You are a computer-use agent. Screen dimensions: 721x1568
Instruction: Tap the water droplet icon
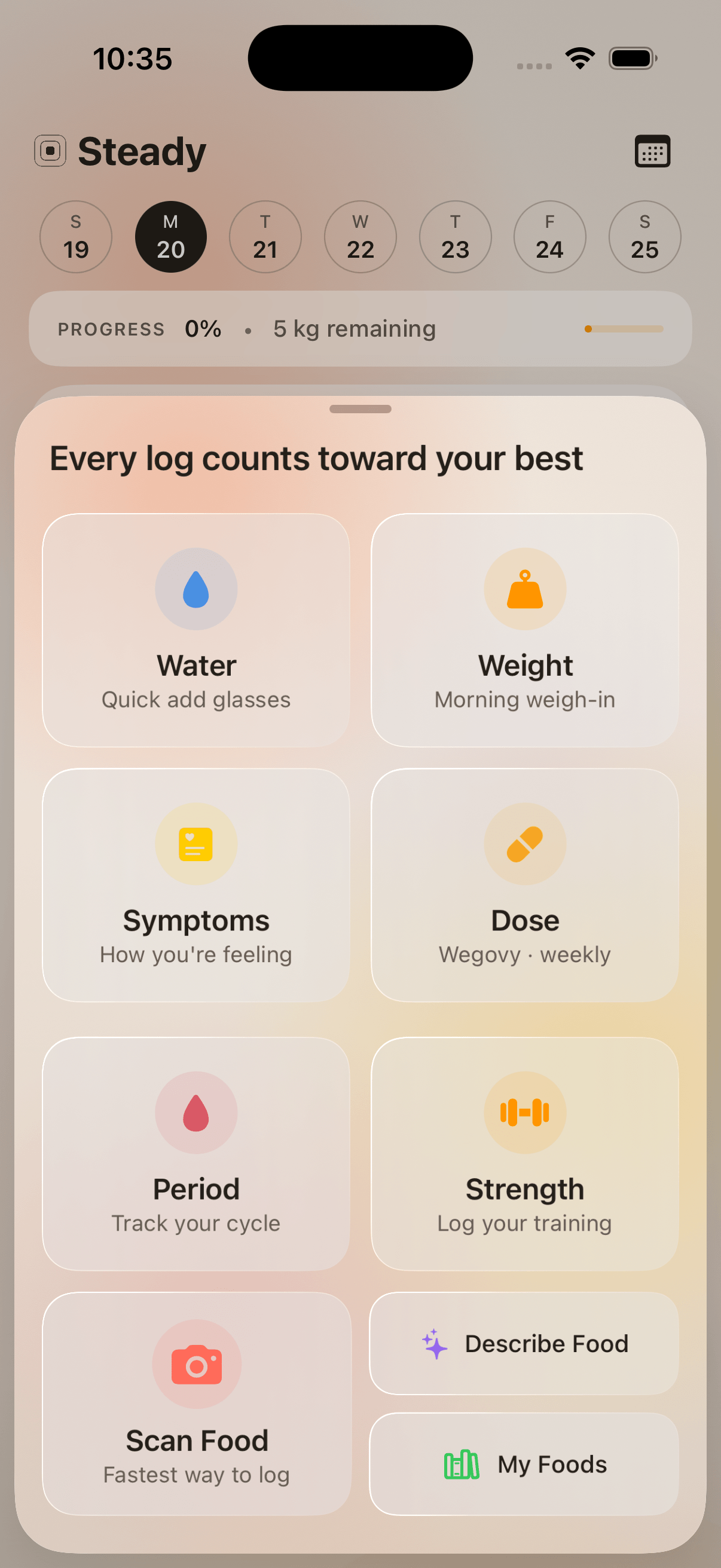pos(195,588)
